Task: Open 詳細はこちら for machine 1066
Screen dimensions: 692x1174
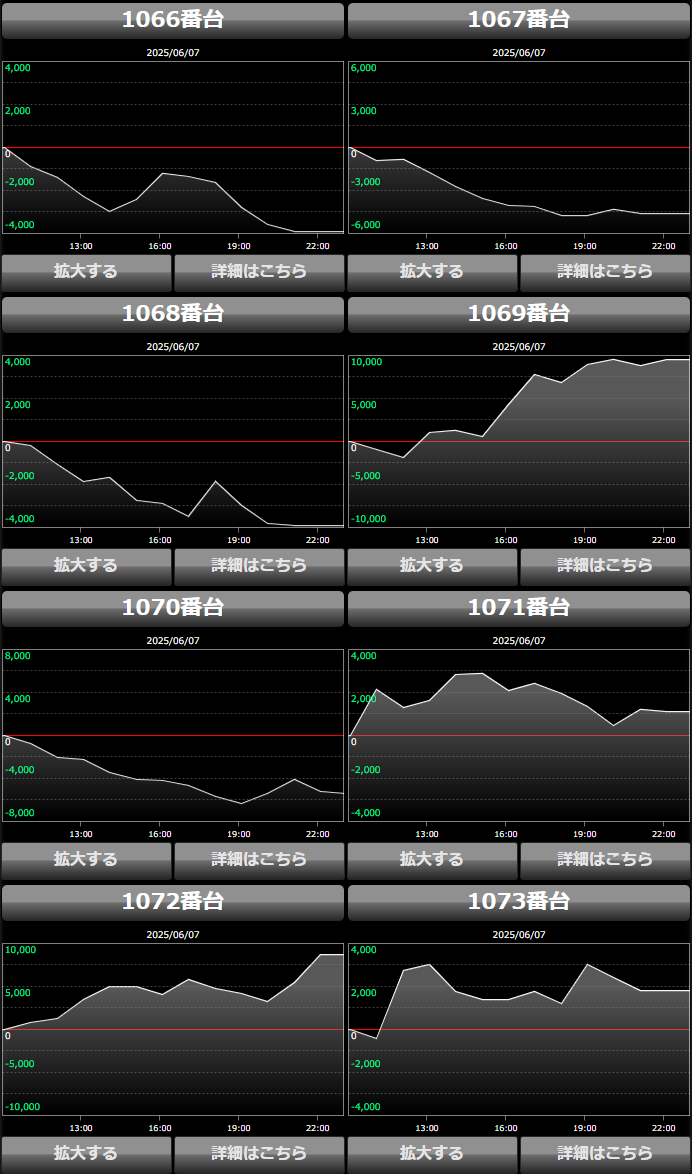Action: (259, 273)
